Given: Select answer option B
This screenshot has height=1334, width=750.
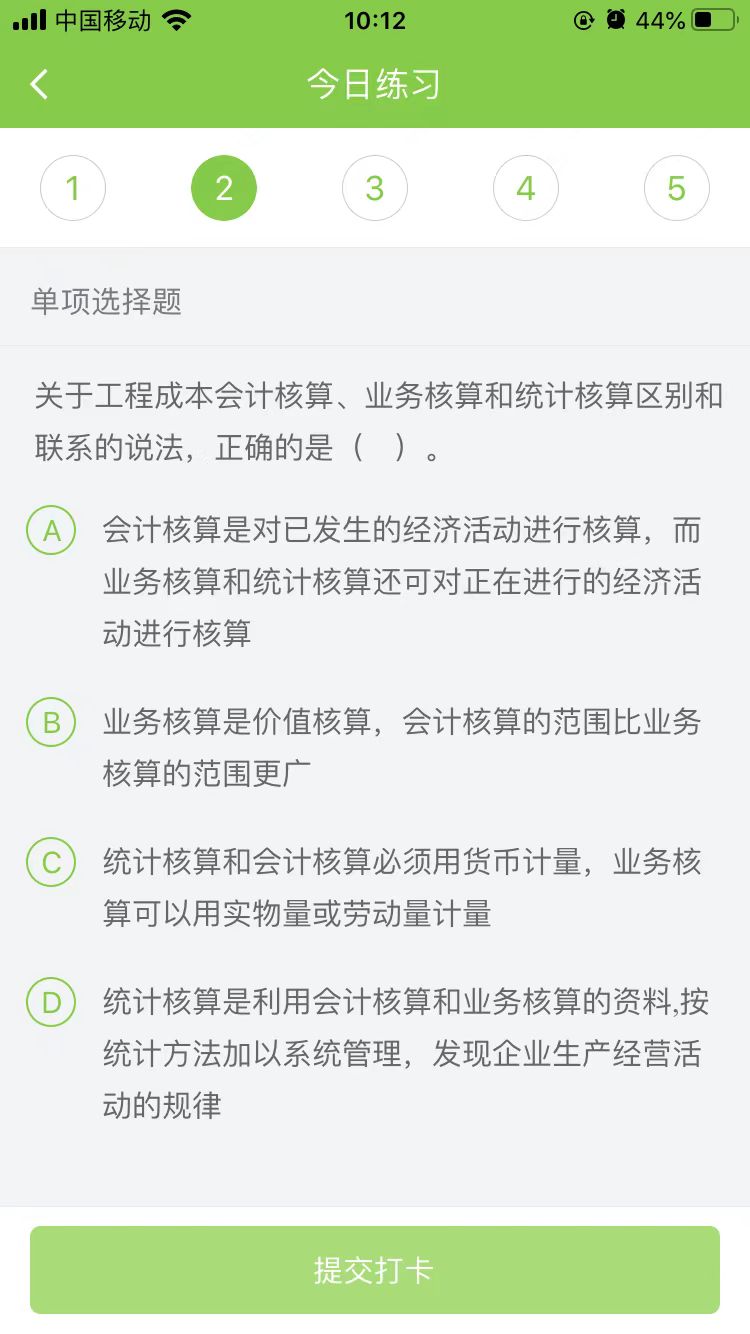Looking at the screenshot, I should 52,722.
